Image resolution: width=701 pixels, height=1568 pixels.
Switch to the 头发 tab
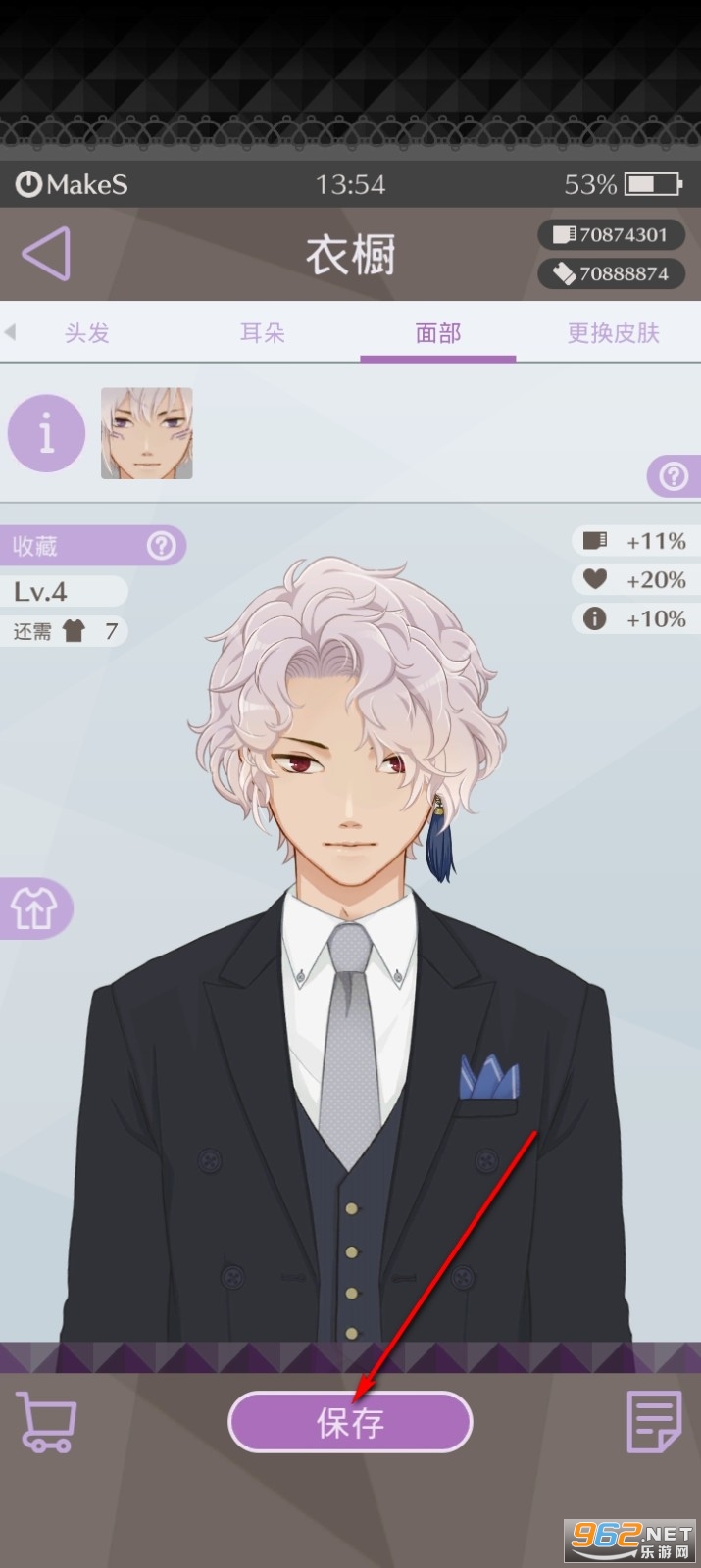(x=86, y=333)
